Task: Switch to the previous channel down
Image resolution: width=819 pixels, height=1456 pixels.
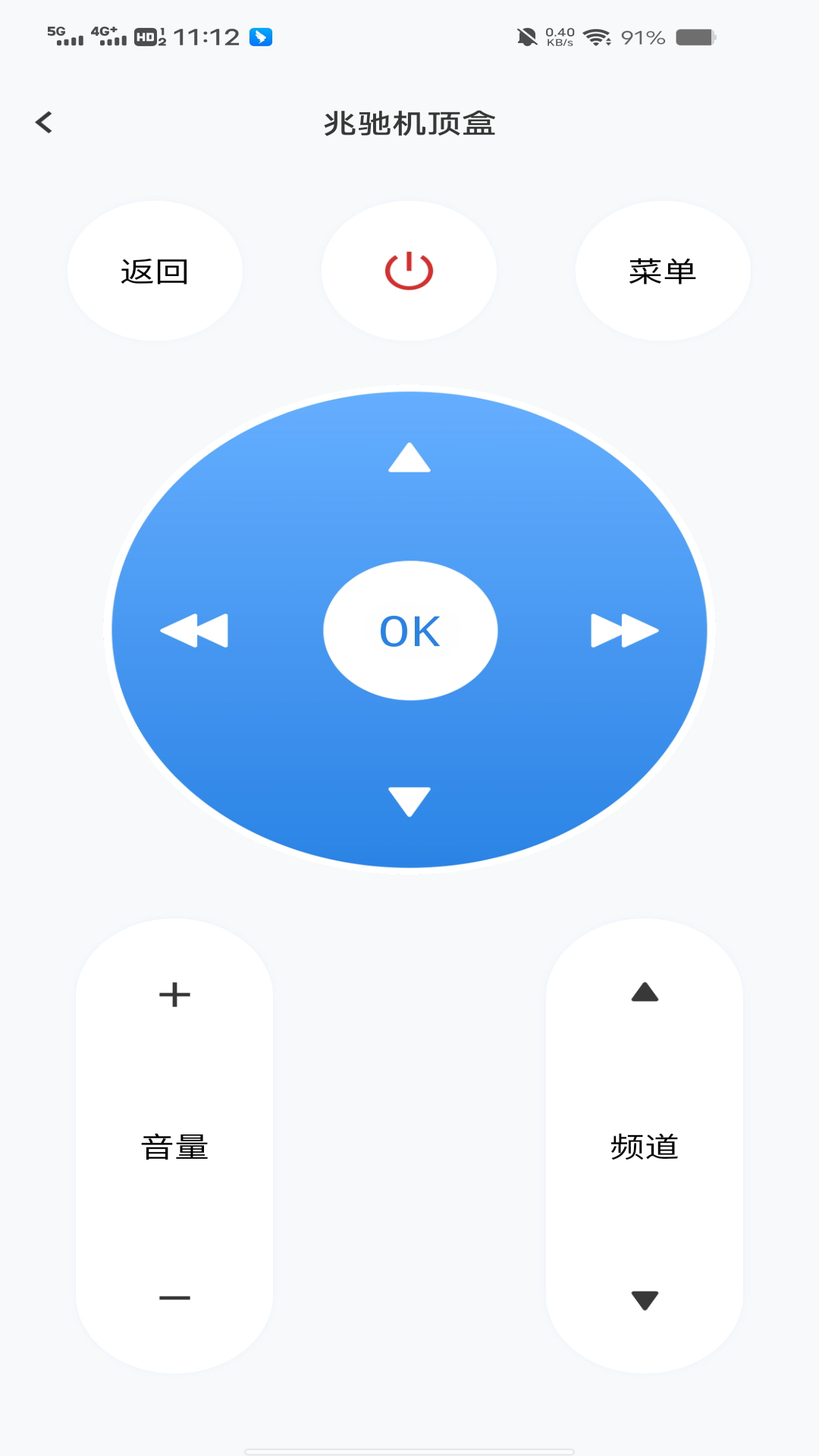Action: pyautogui.click(x=645, y=1300)
